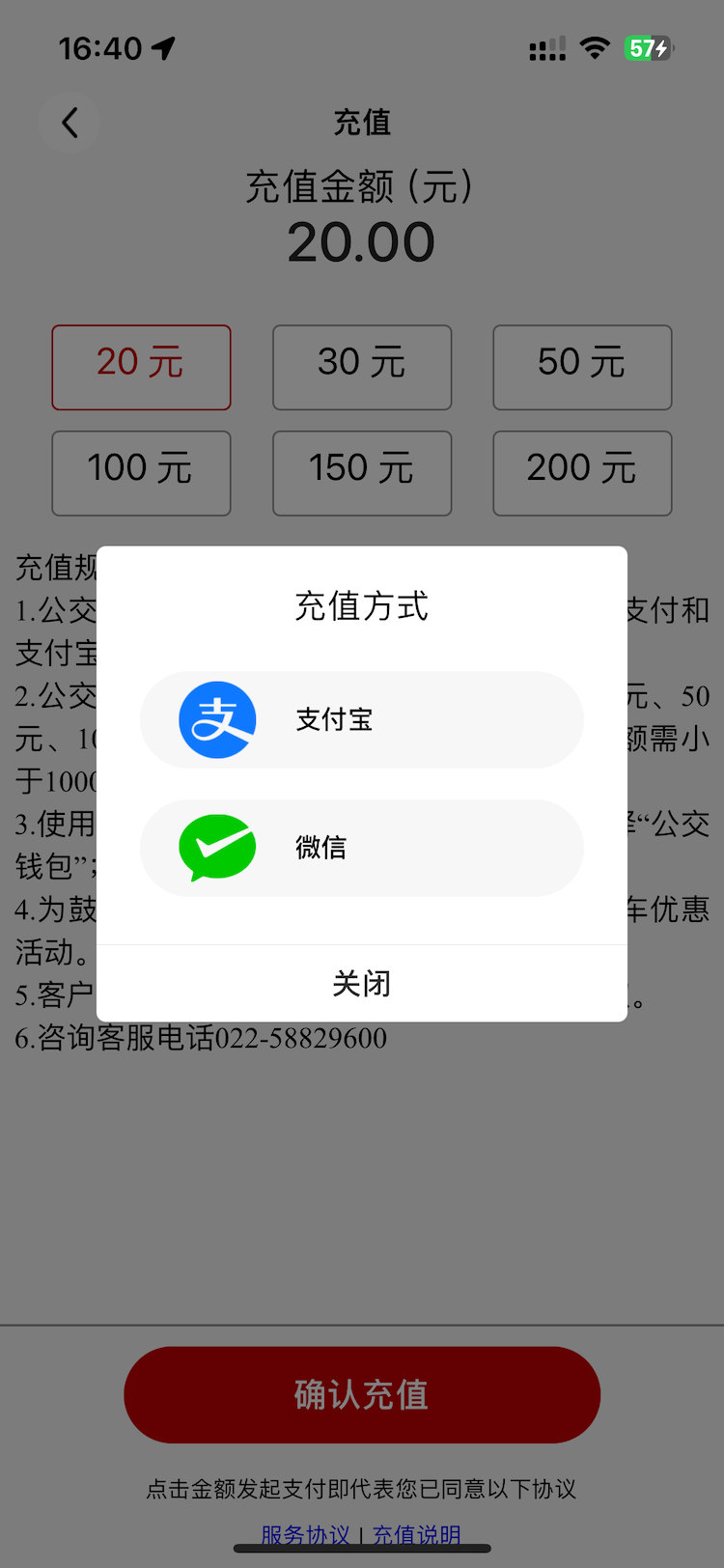Image resolution: width=724 pixels, height=1568 pixels.
Task: Select 微信 as the recharge method
Action: pyautogui.click(x=361, y=848)
